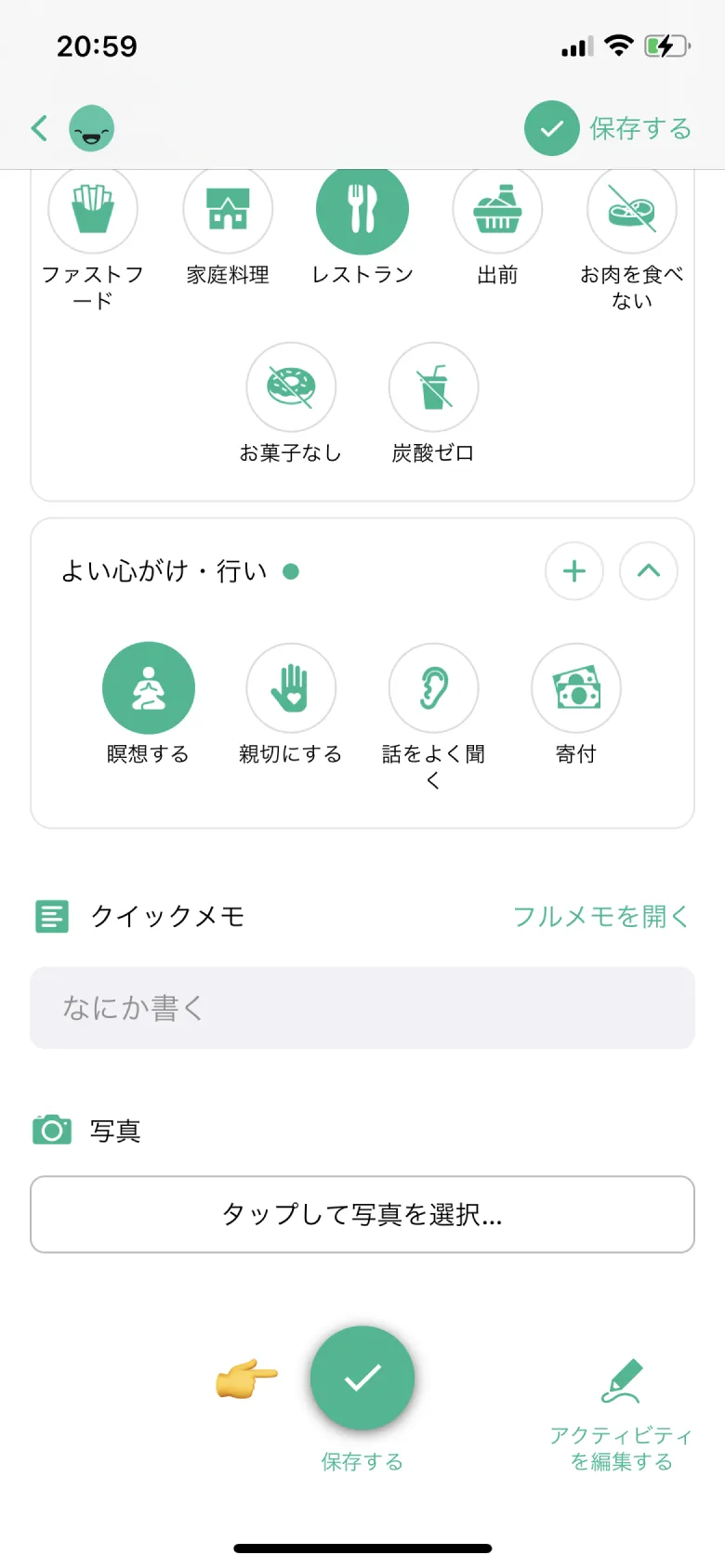Tap the 写真 camera icon
Viewport: 725px width, 1568px height.
tap(51, 1130)
